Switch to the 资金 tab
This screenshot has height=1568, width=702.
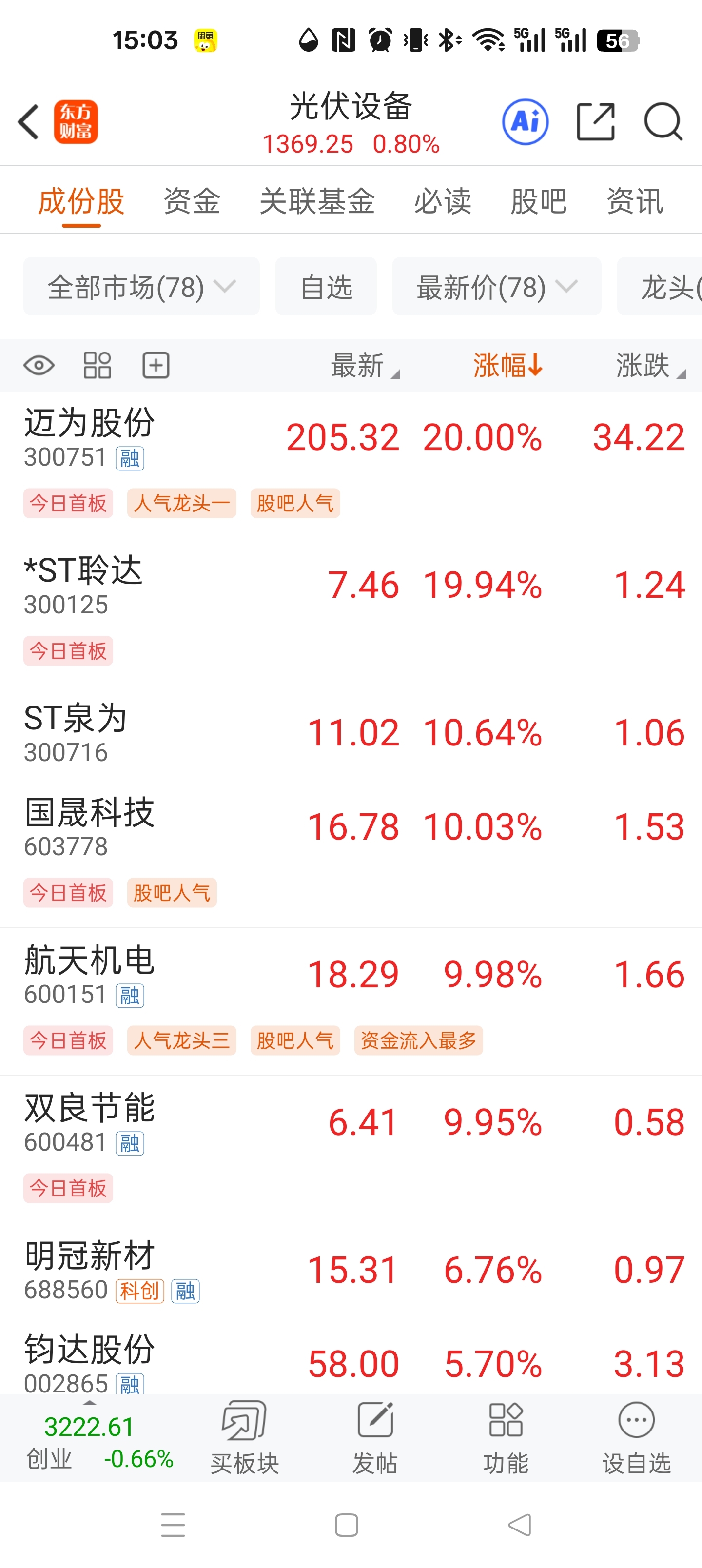click(x=191, y=201)
